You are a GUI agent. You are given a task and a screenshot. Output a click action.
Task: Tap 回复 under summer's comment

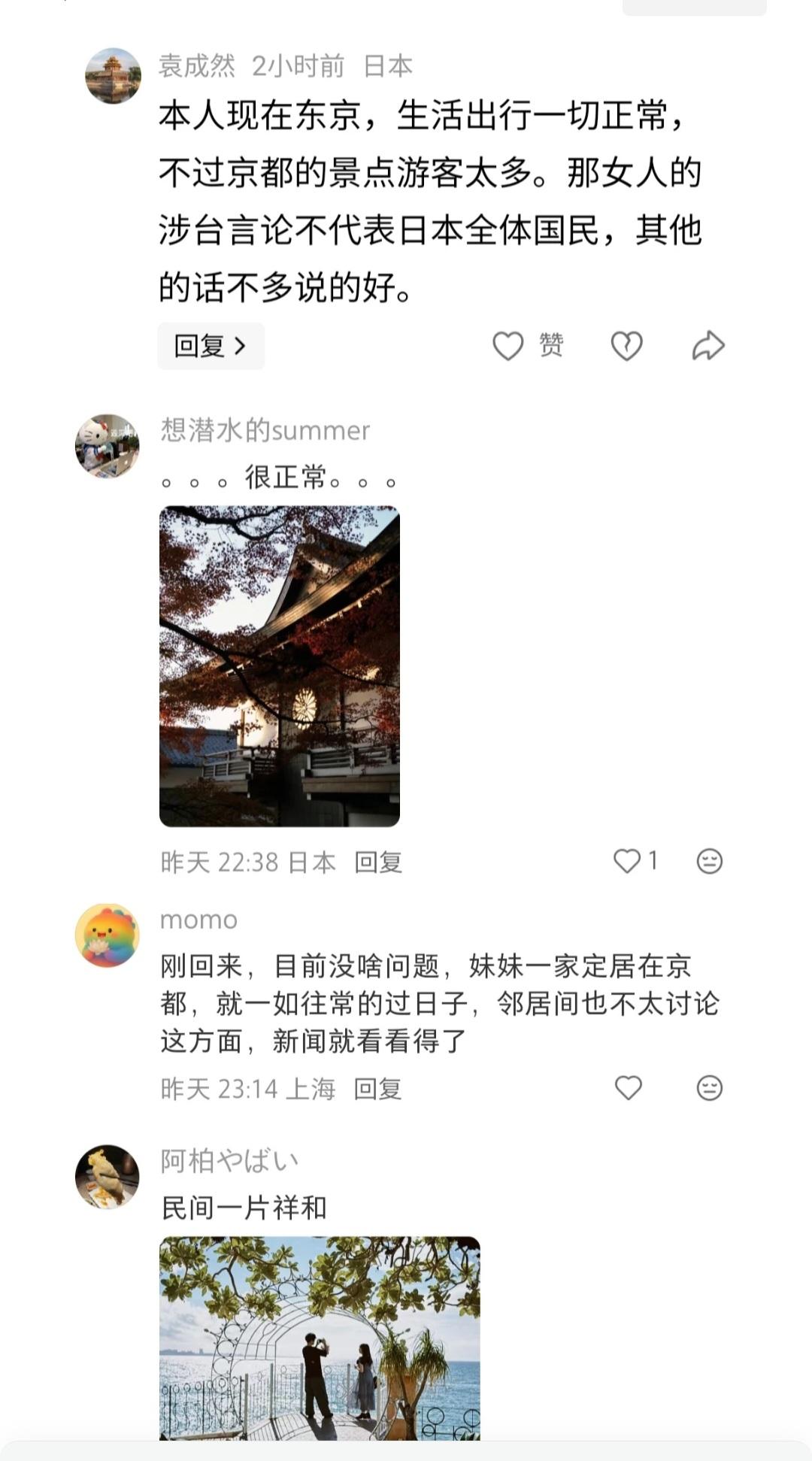(377, 863)
